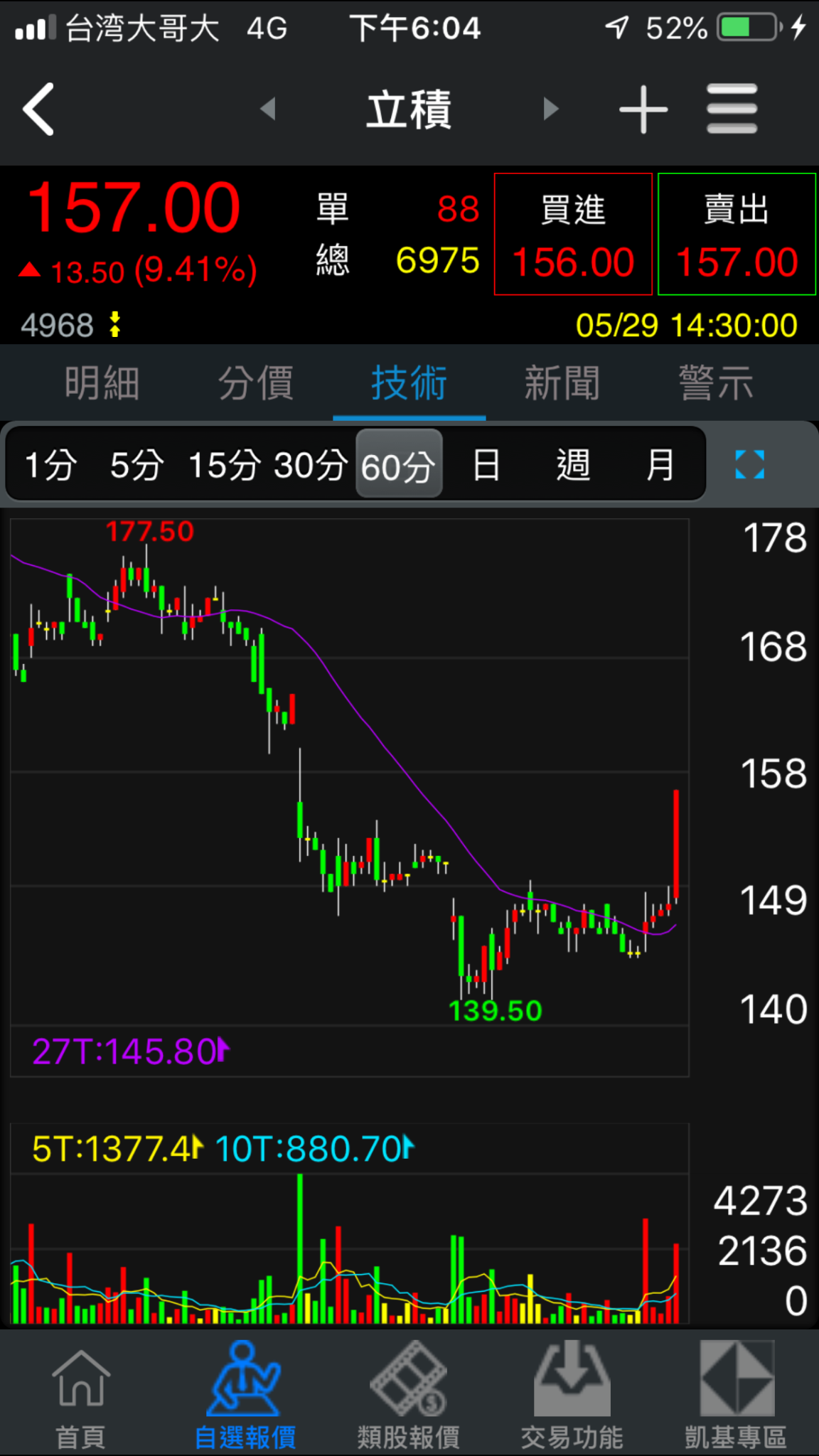Open the 警示 alerts tab
The width and height of the screenshot is (819, 1456).
(x=716, y=383)
